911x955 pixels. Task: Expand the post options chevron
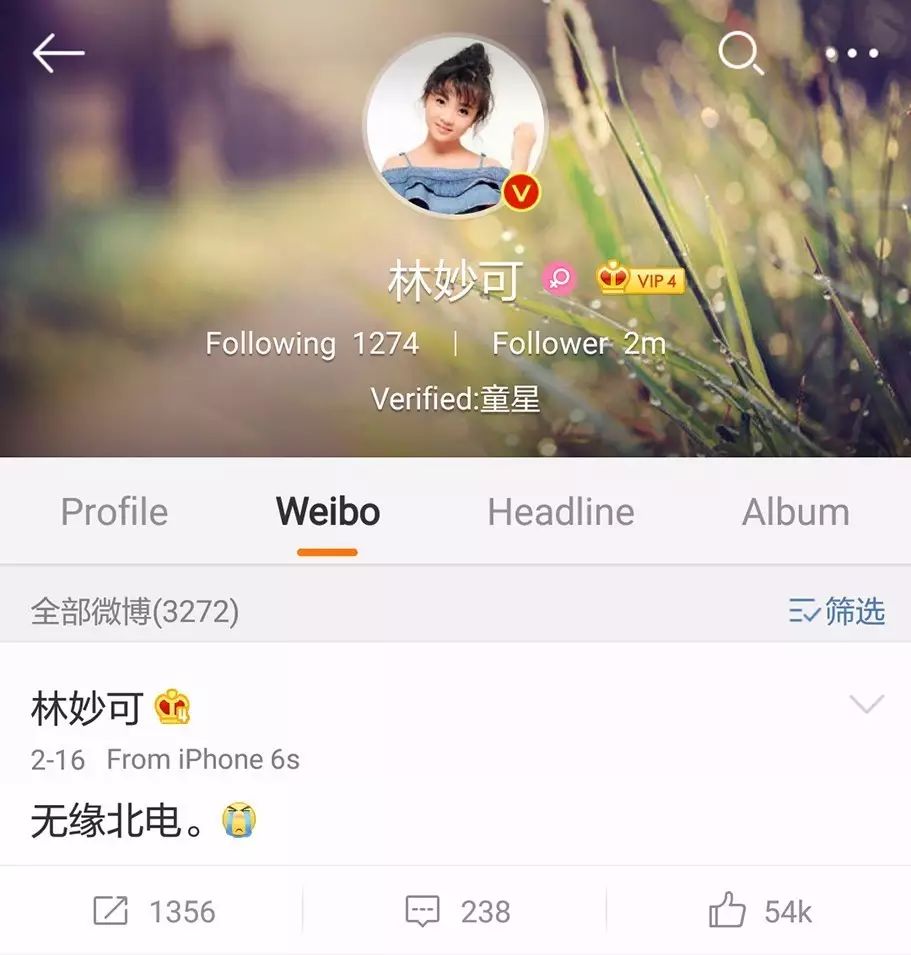(x=866, y=704)
